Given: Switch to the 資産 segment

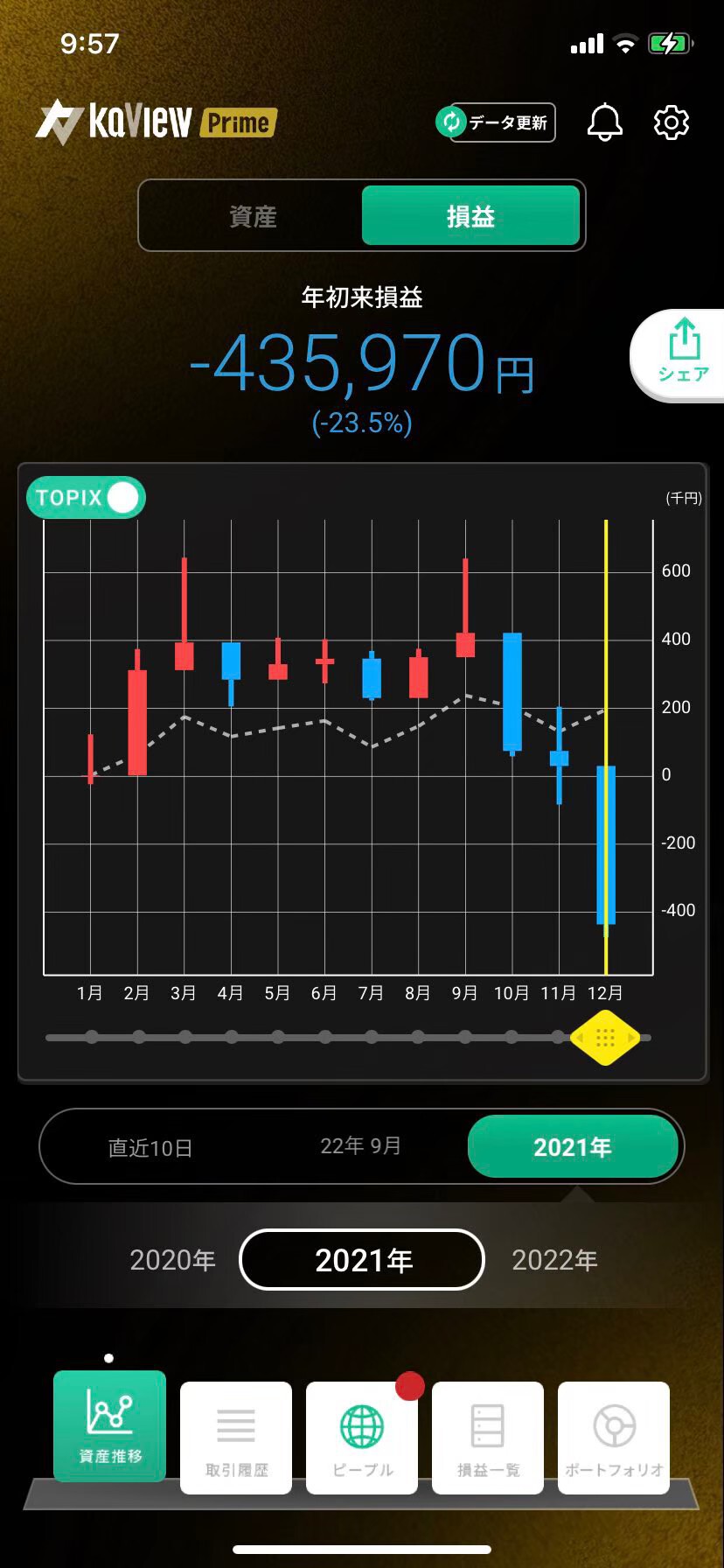Looking at the screenshot, I should [253, 216].
